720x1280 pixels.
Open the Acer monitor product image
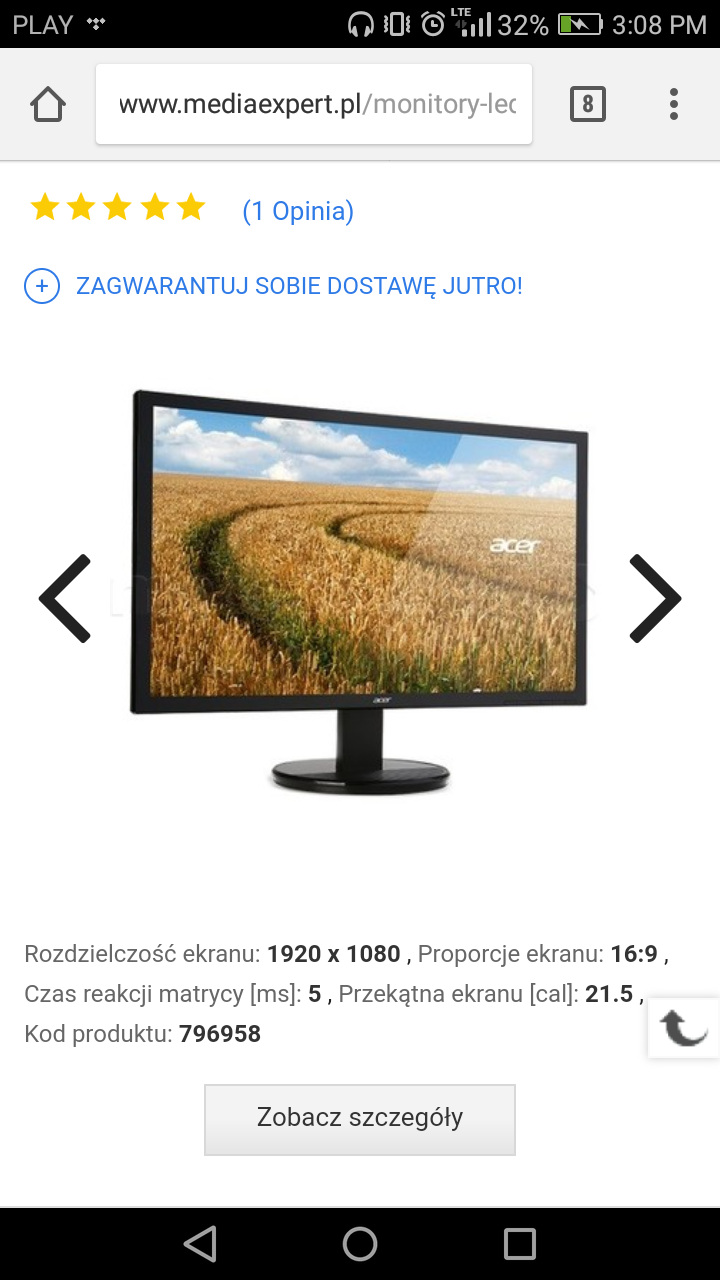click(360, 590)
